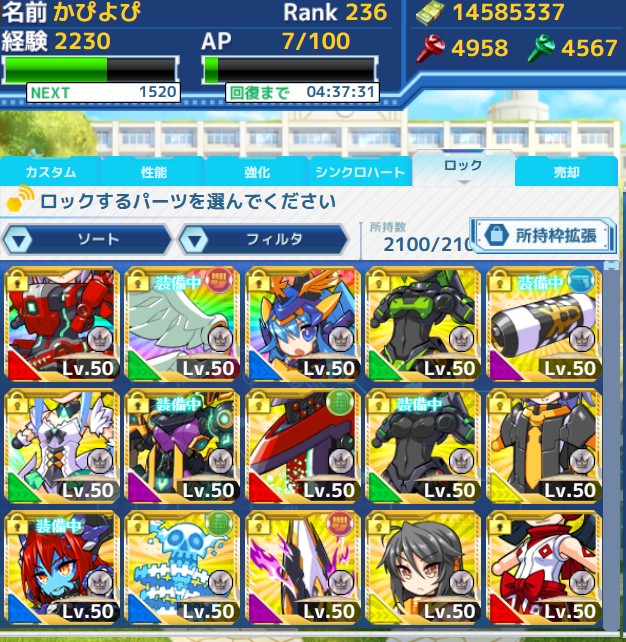Screen dimensions: 626x642
Task: Select the red ribbon outfit part
Action: [x=543, y=567]
